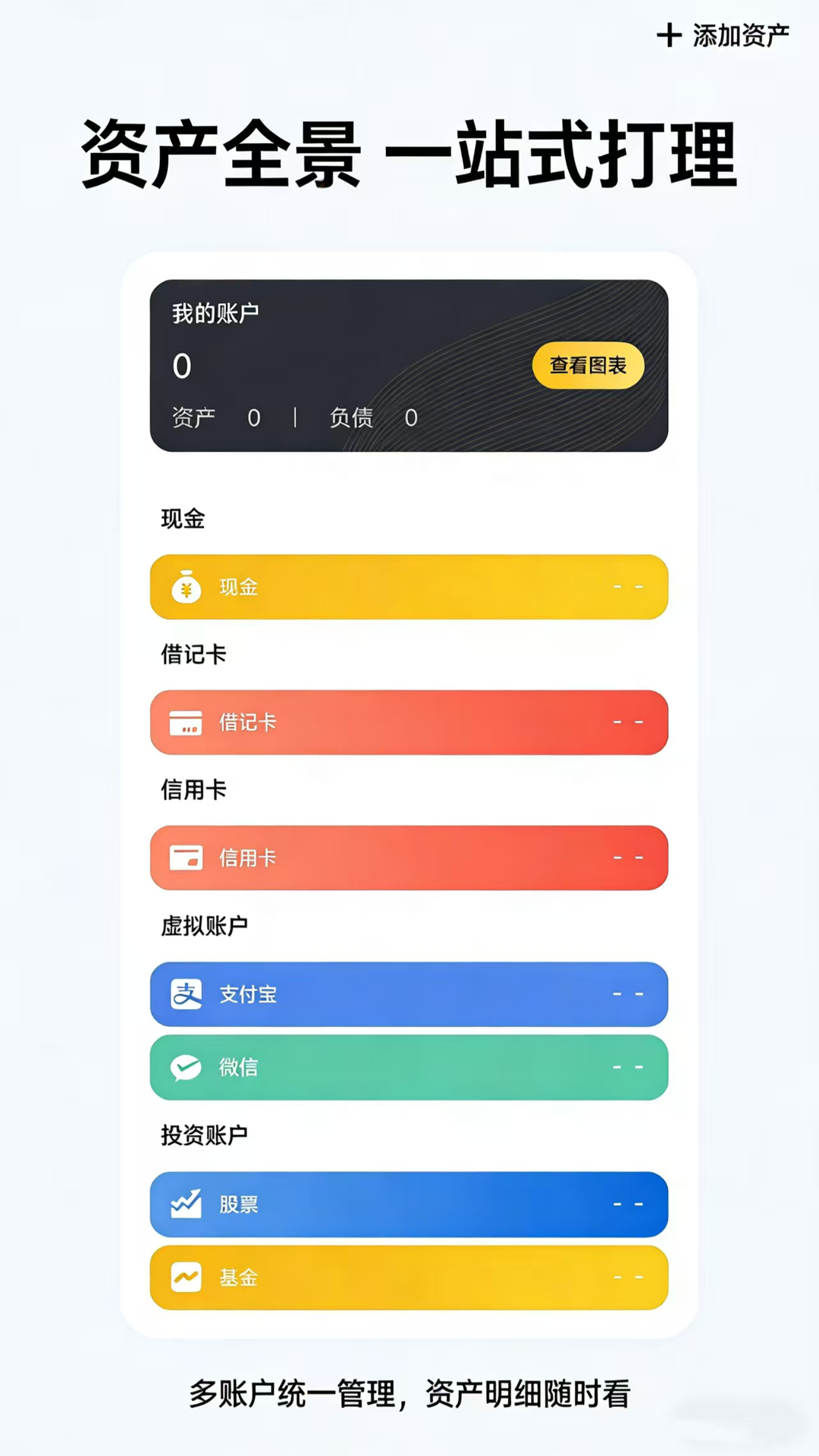
Task: Click the 查看图表 button
Action: click(x=588, y=366)
